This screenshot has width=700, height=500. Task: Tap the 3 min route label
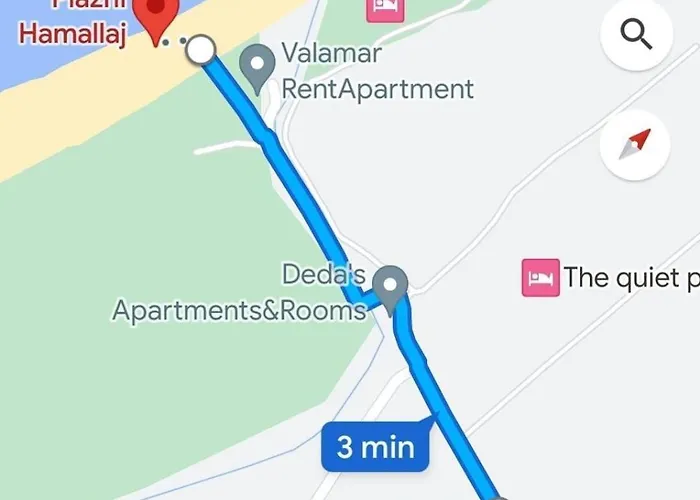375,446
